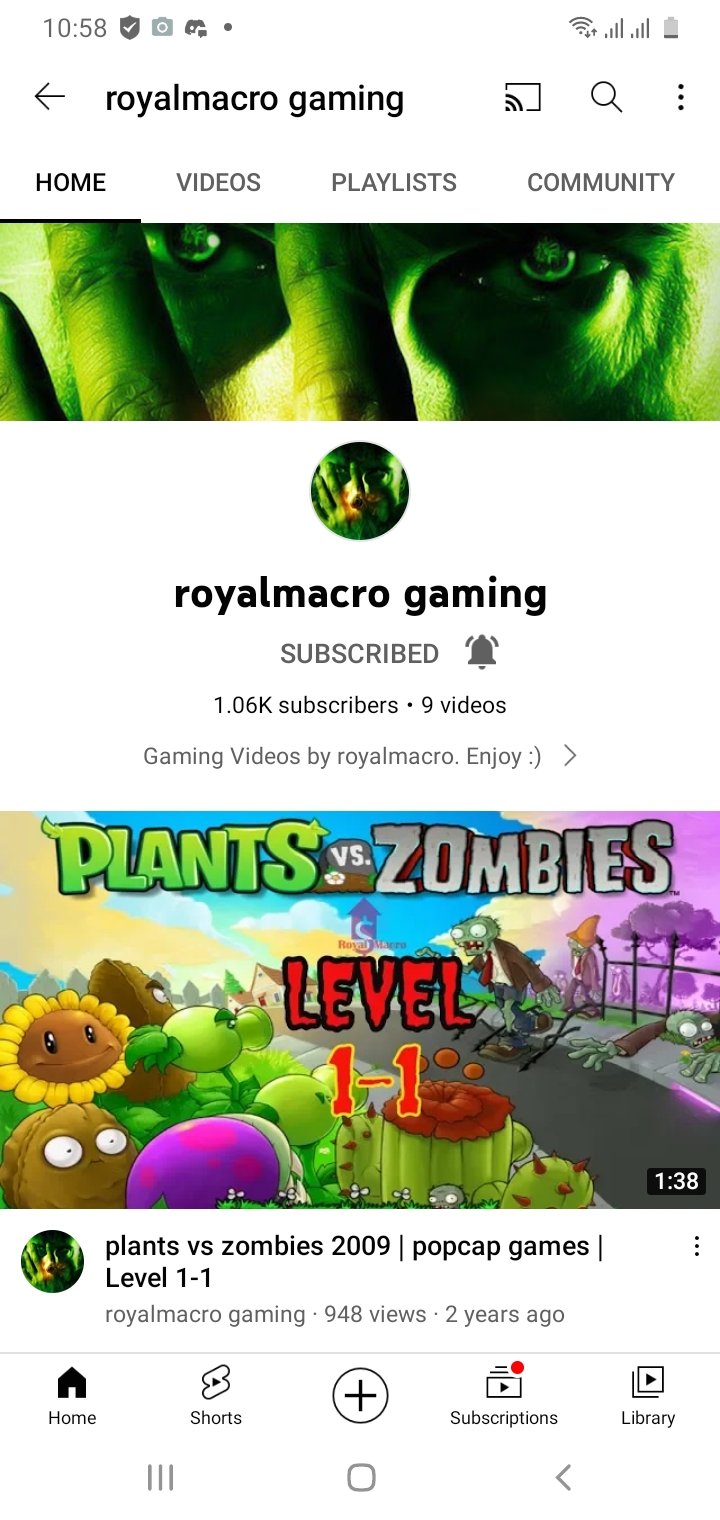Tap the Subscribed button
This screenshot has width=720, height=1520.
click(x=359, y=653)
